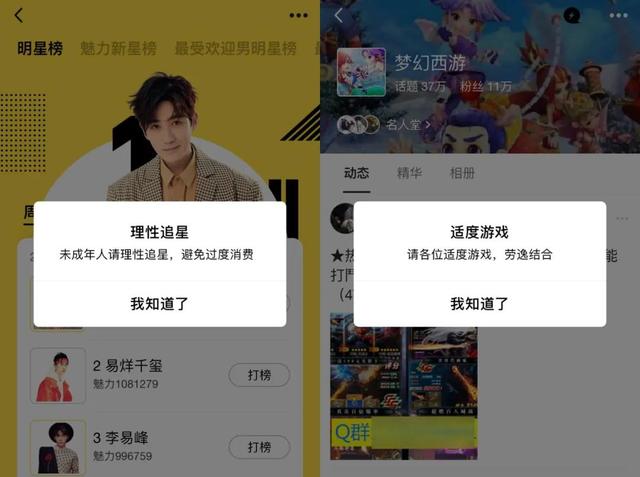Dismiss the 适度游戏 dialog with 我知道了
The image size is (640, 477).
tap(479, 304)
